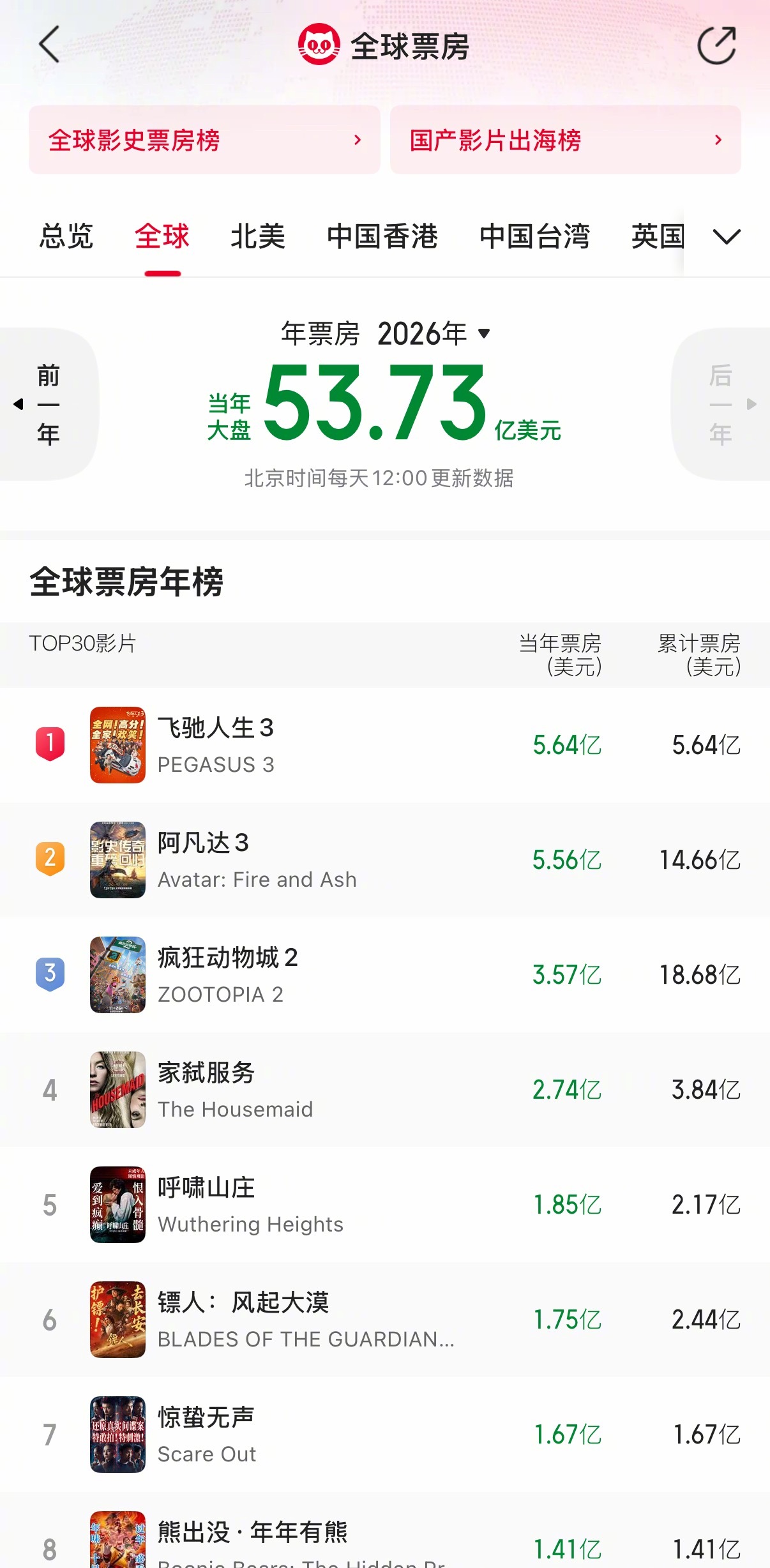Switch to the 总览 tab
This screenshot has height=1568, width=770.
pyautogui.click(x=66, y=236)
